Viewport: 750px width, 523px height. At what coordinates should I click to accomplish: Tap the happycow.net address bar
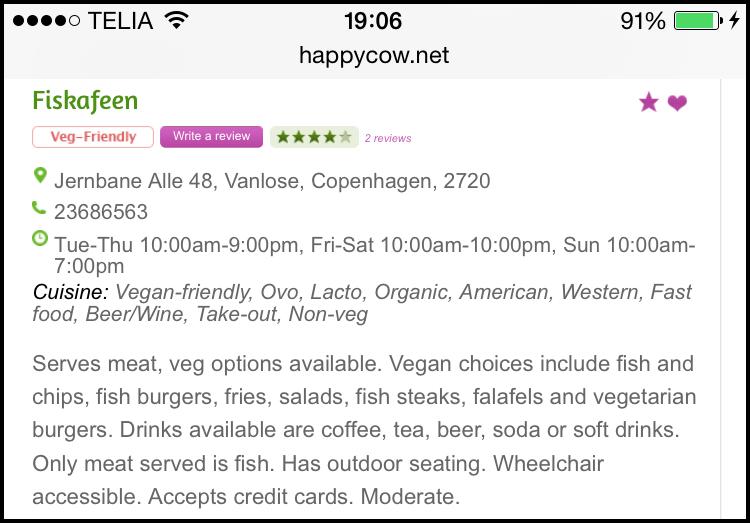tap(374, 55)
